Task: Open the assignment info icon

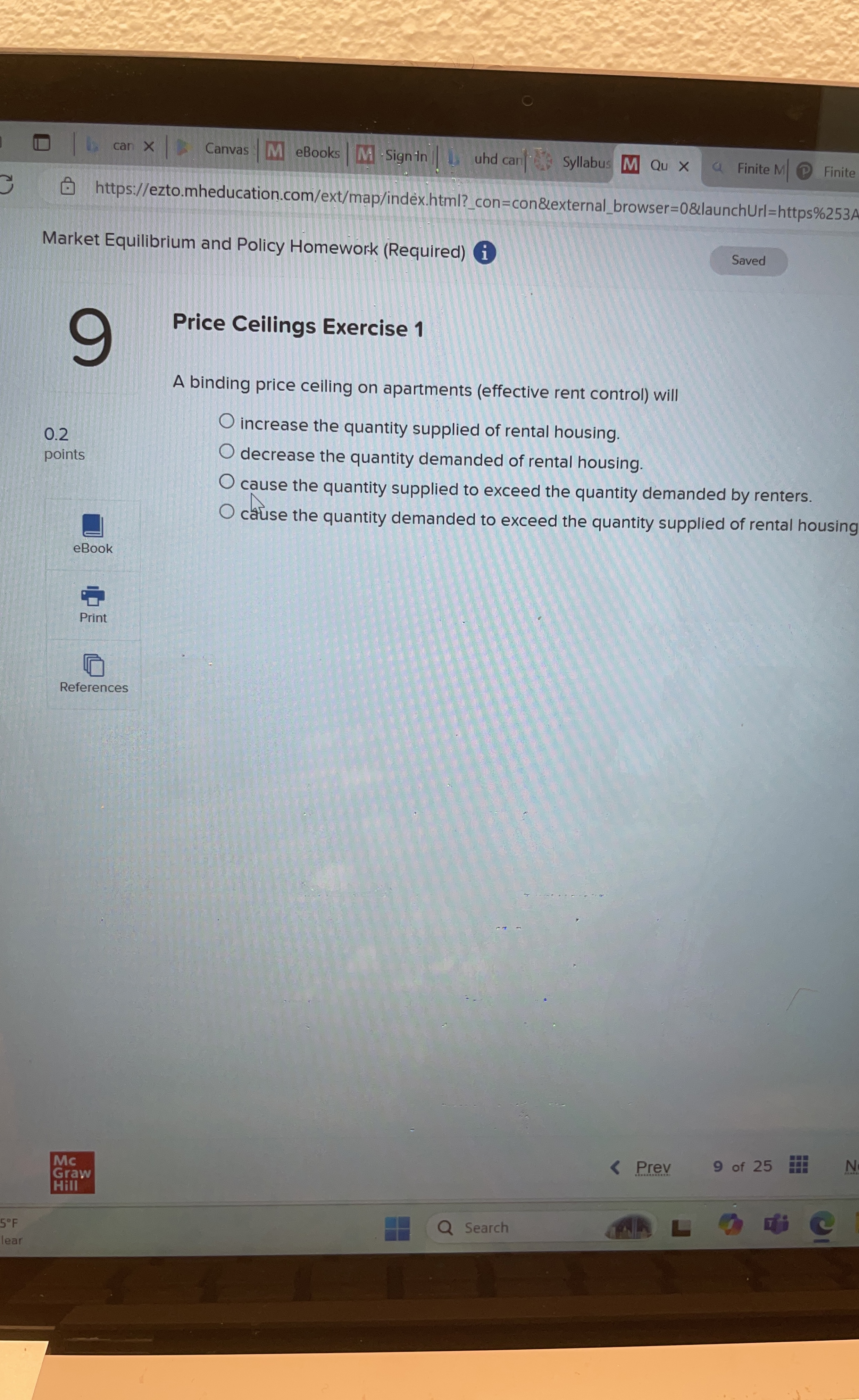Action: [x=484, y=253]
